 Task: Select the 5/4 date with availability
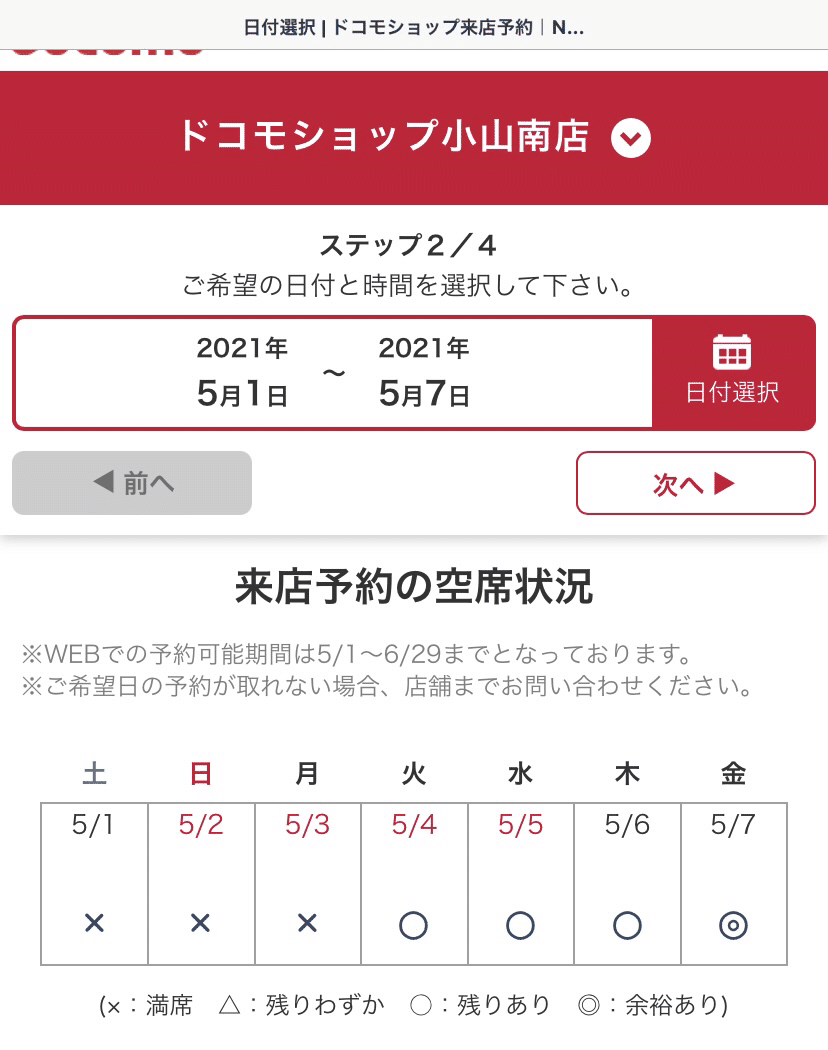pos(413,925)
